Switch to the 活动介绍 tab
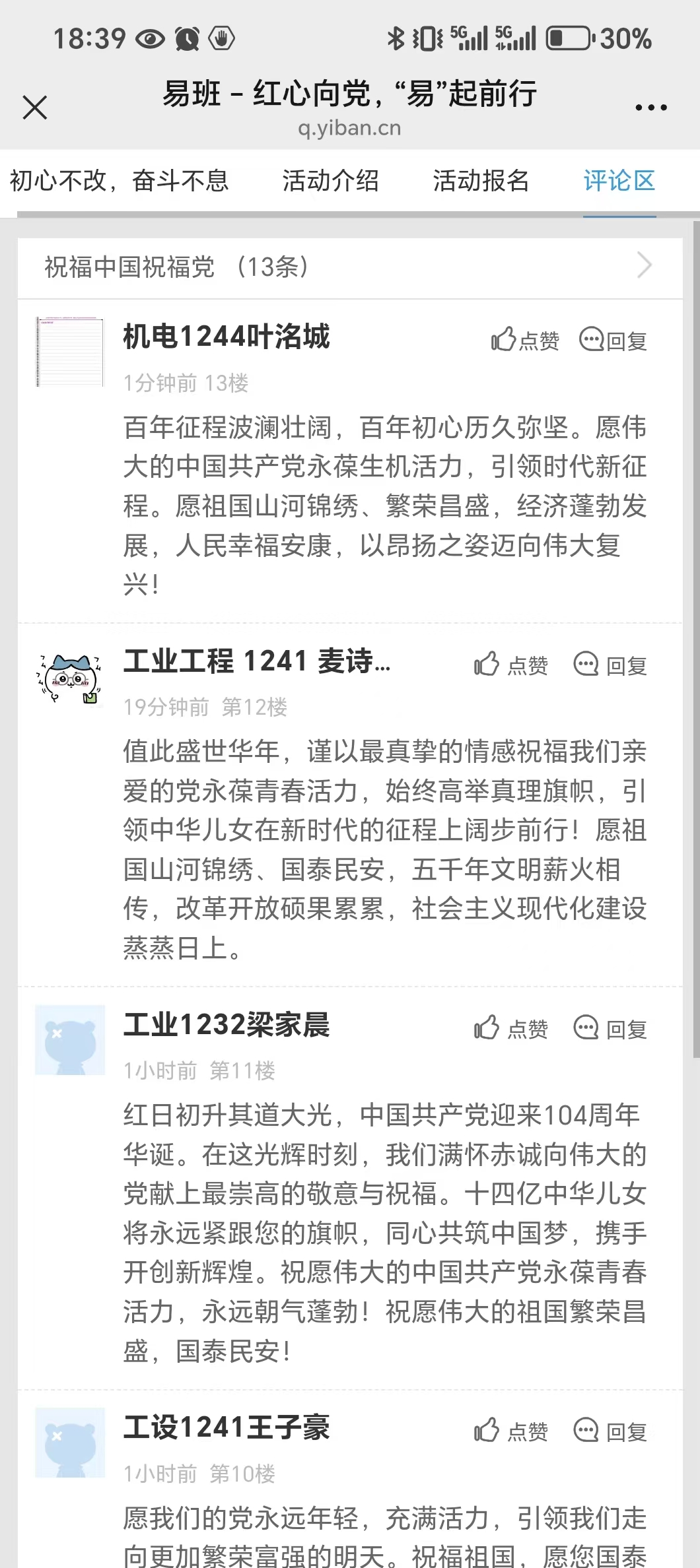This screenshot has width=700, height=1568. [330, 181]
